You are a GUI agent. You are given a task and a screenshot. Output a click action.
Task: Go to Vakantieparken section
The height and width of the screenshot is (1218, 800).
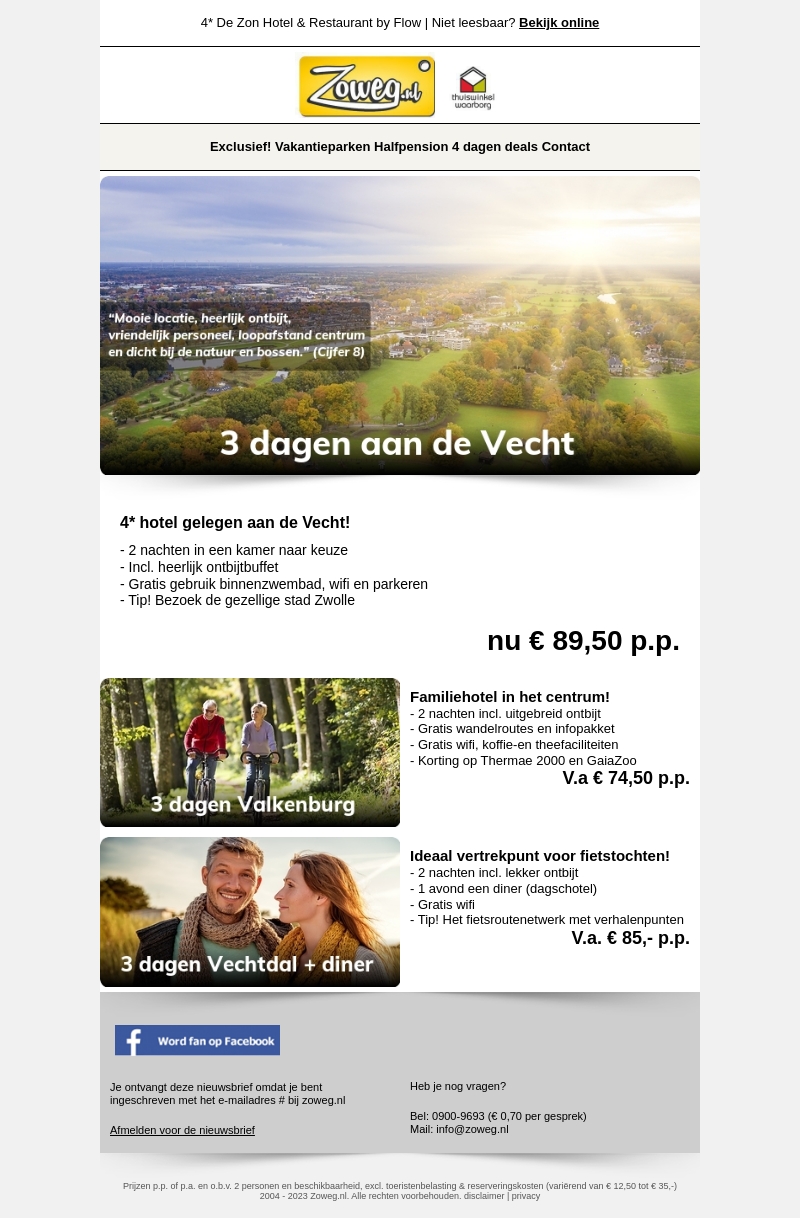point(322,147)
